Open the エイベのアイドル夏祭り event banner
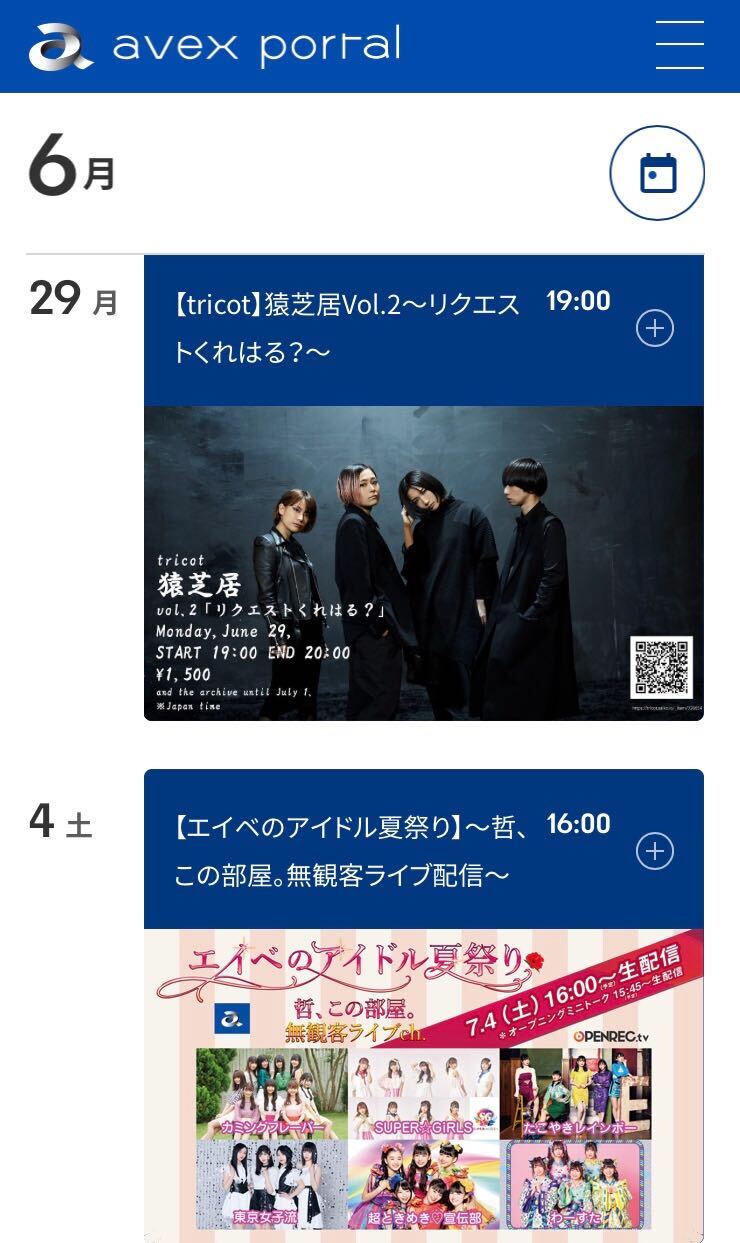Viewport: 740px width, 1243px height. coord(423,1085)
